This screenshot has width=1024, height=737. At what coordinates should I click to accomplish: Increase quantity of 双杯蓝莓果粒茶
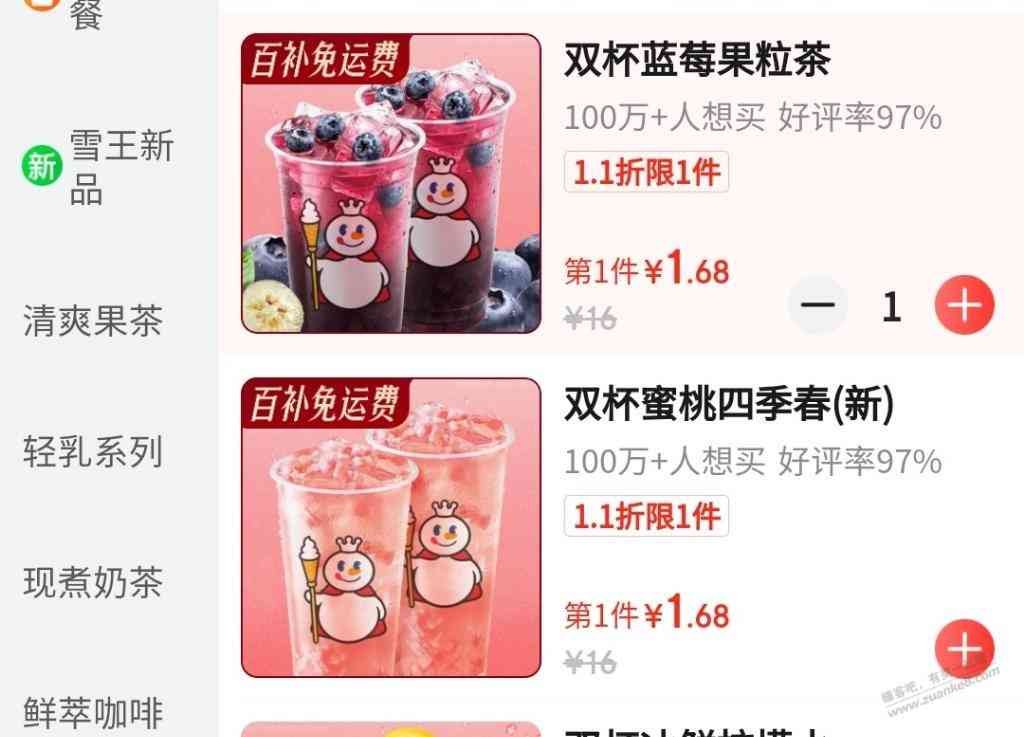(x=964, y=306)
